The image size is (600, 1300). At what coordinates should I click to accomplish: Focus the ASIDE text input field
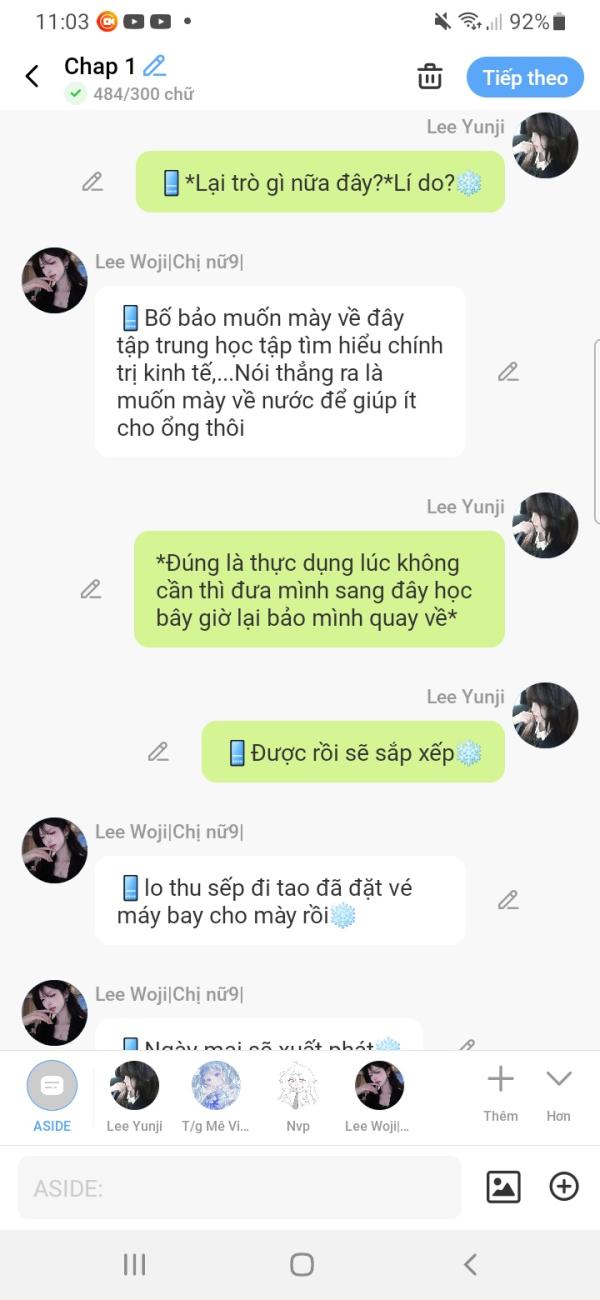point(240,1188)
